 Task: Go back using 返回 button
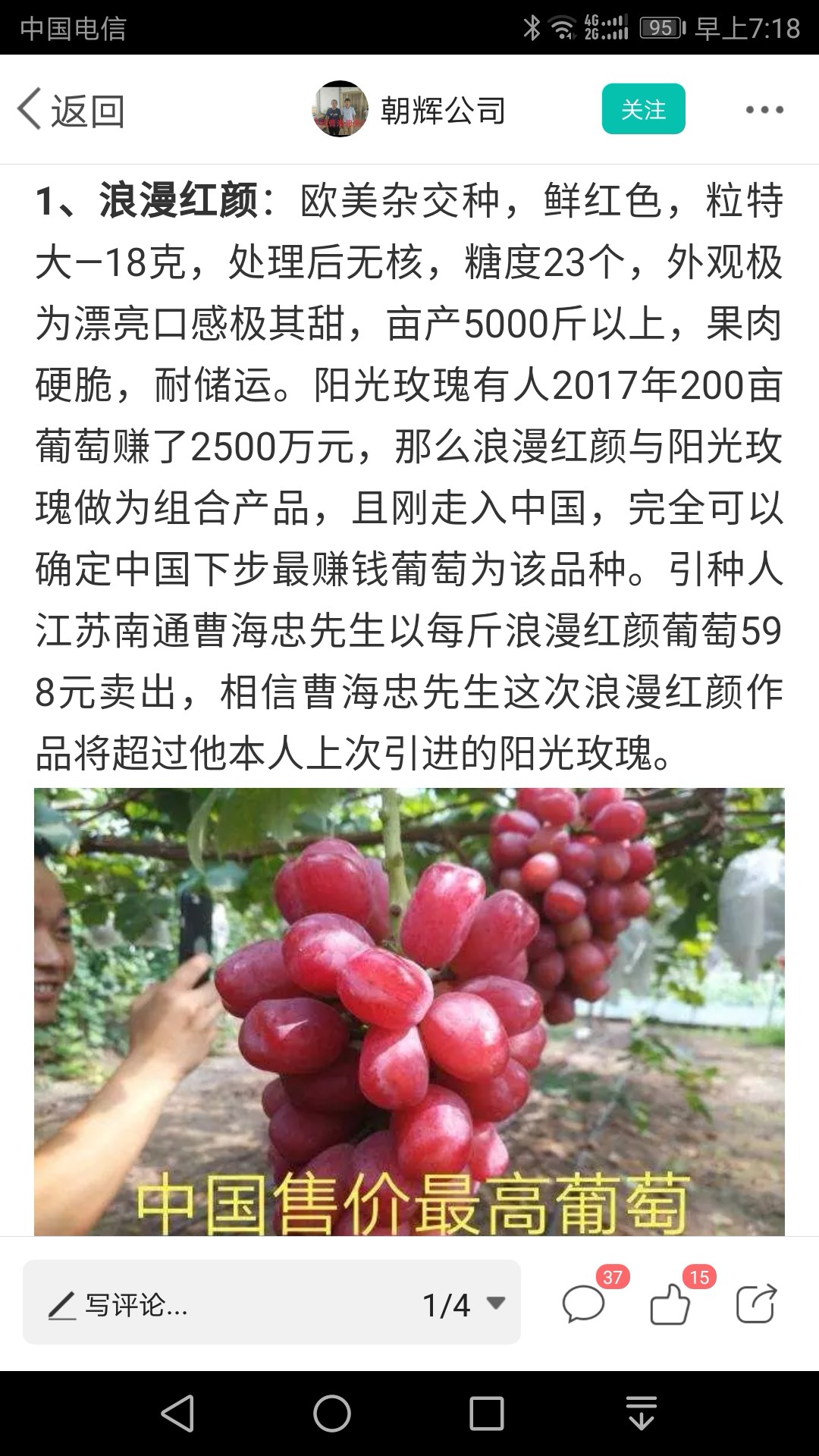point(71,111)
